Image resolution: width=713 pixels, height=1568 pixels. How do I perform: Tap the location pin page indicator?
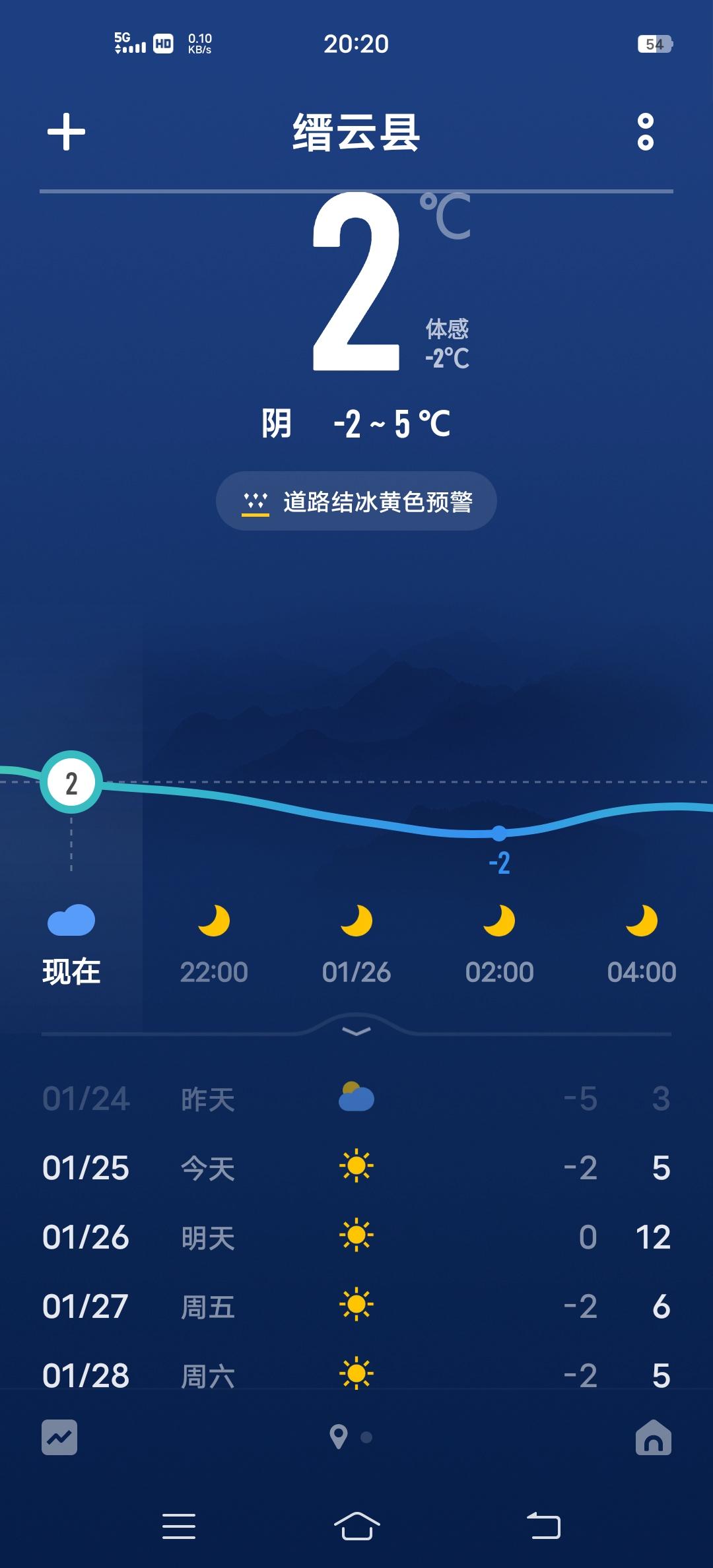[339, 1437]
